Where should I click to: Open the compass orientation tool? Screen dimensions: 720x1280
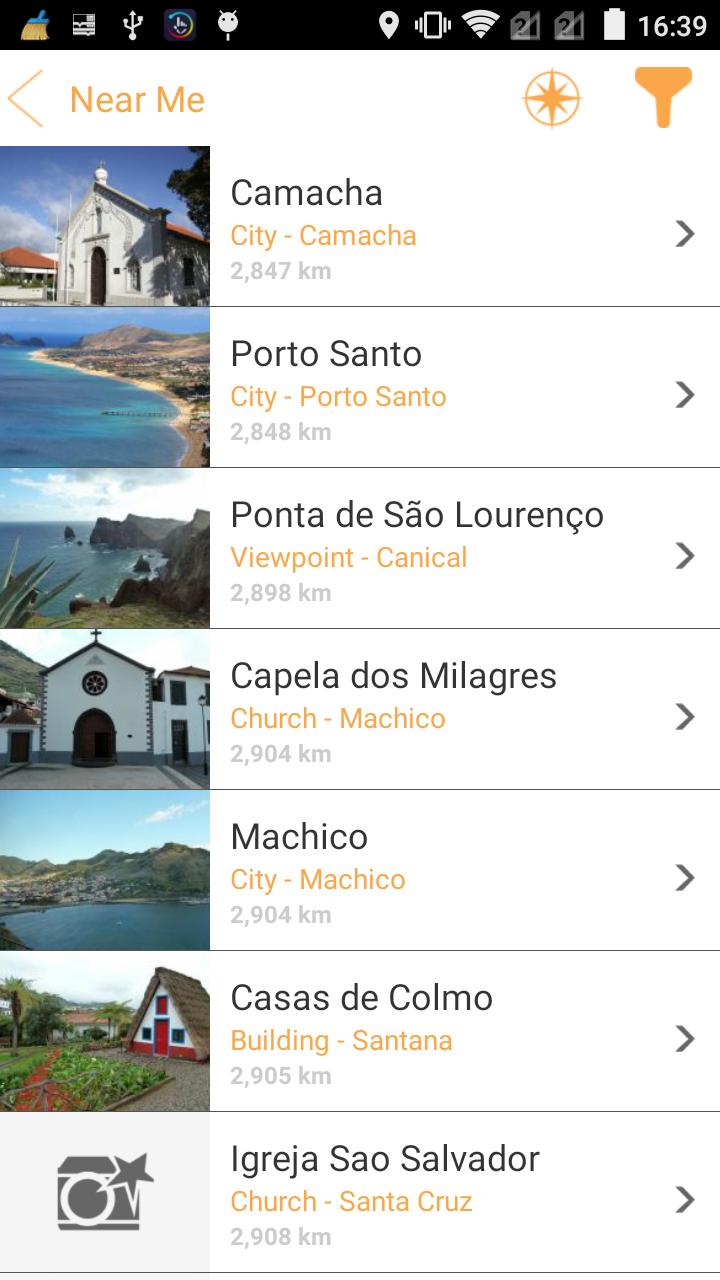click(553, 98)
